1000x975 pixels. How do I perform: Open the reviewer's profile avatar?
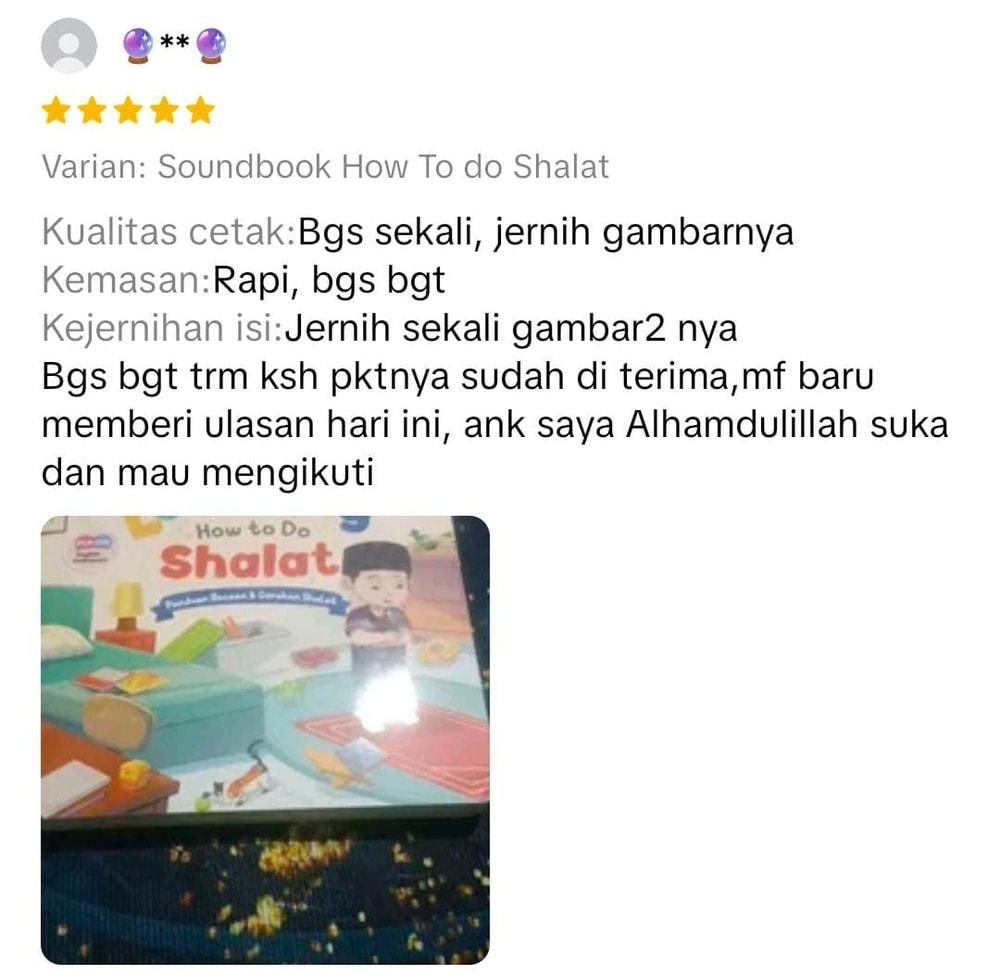[x=68, y=46]
